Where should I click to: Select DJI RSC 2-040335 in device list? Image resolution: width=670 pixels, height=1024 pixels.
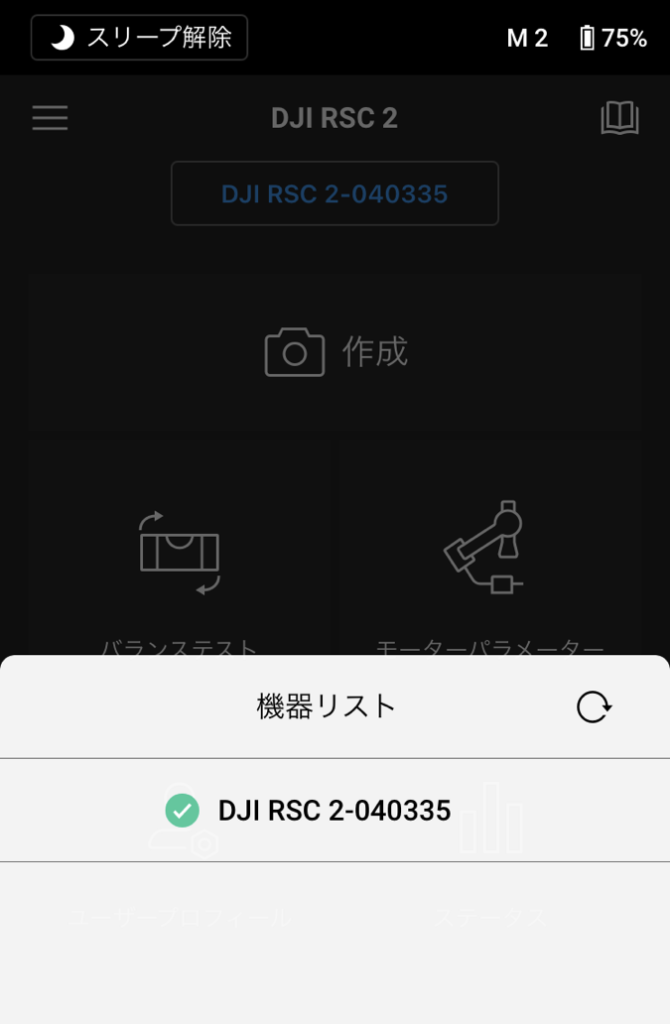(334, 810)
